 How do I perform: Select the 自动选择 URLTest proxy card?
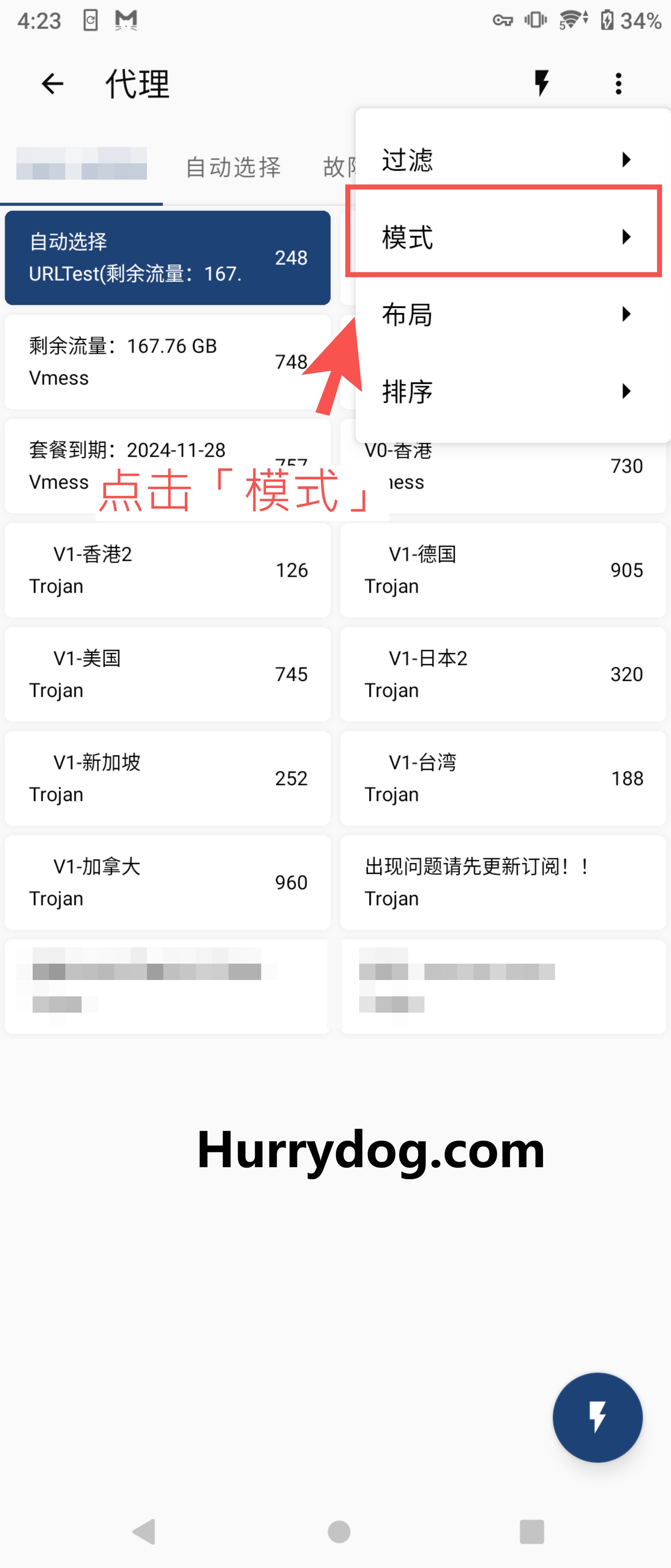coord(167,258)
